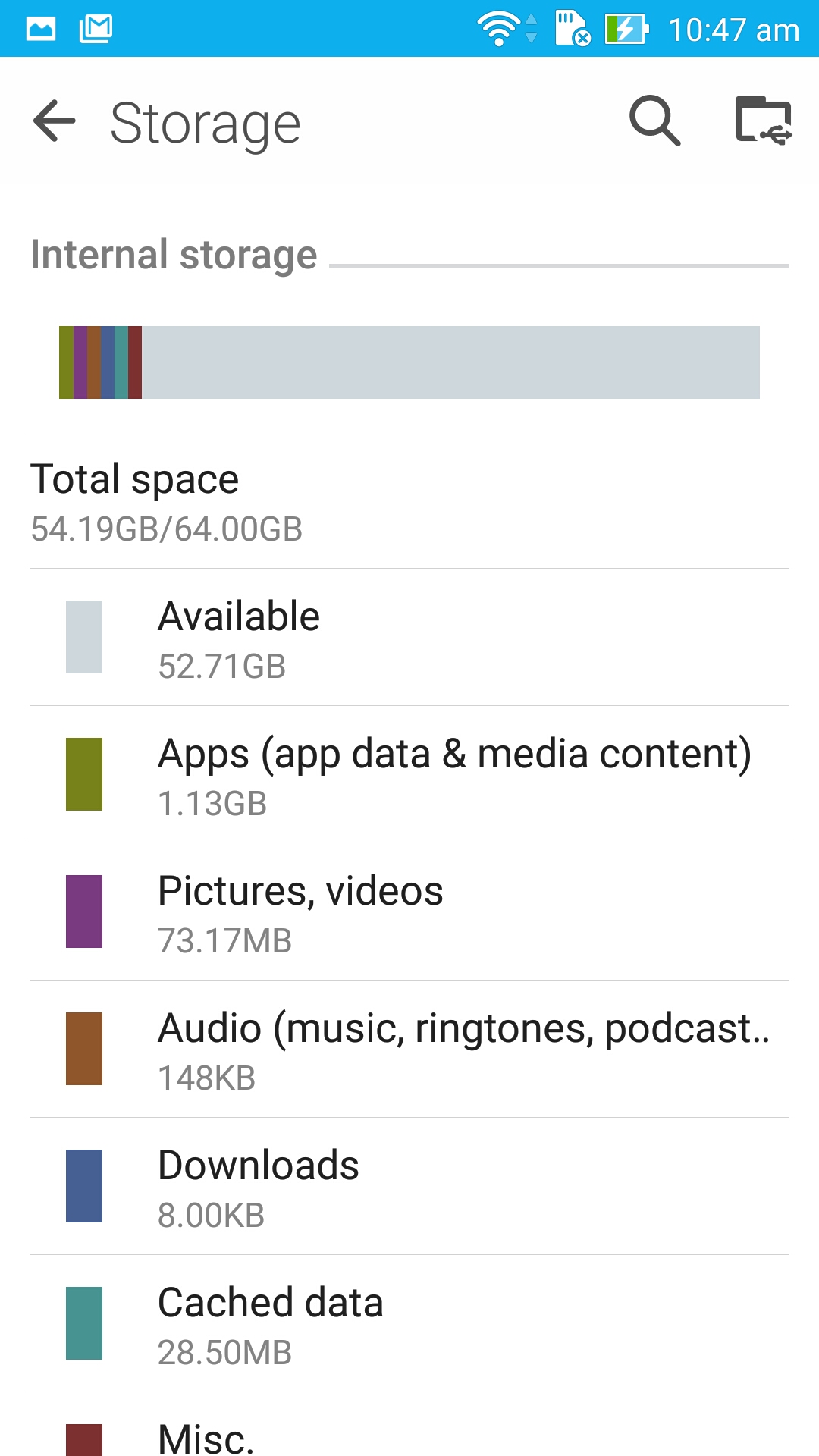Viewport: 819px width, 1456px height.
Task: Open Audio storage row
Action: [x=409, y=1049]
